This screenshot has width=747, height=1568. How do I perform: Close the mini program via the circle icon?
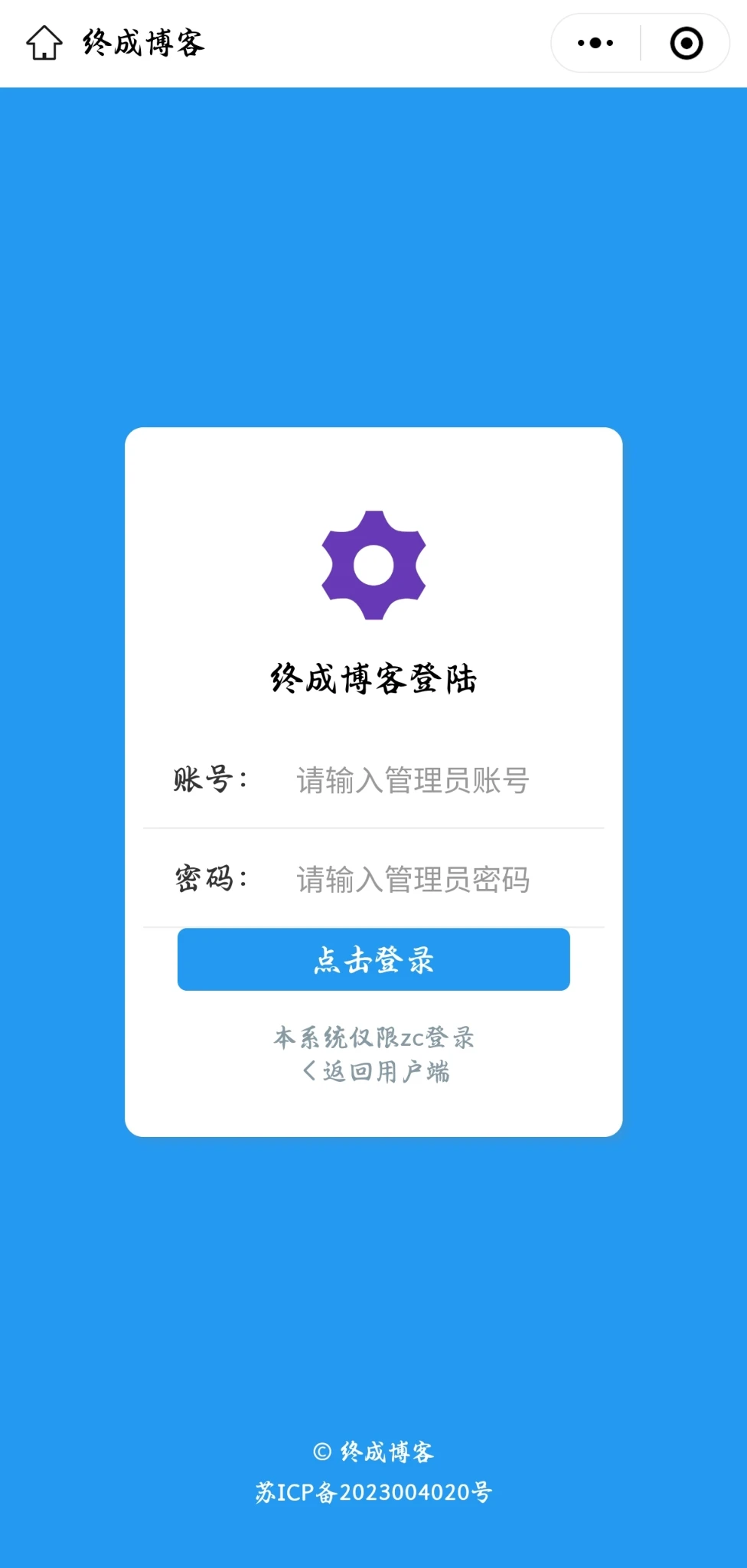point(686,43)
